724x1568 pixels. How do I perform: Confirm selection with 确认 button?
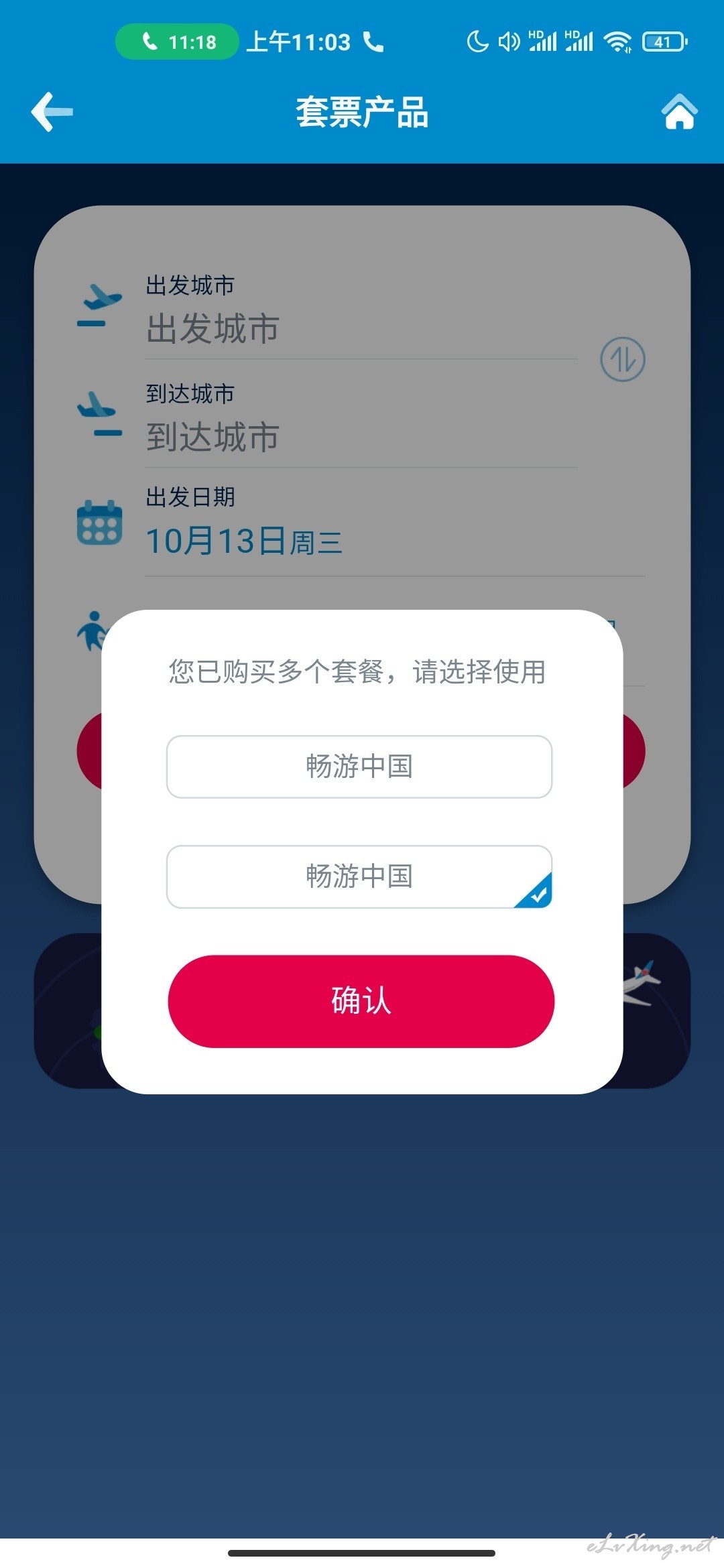pyautogui.click(x=361, y=1001)
